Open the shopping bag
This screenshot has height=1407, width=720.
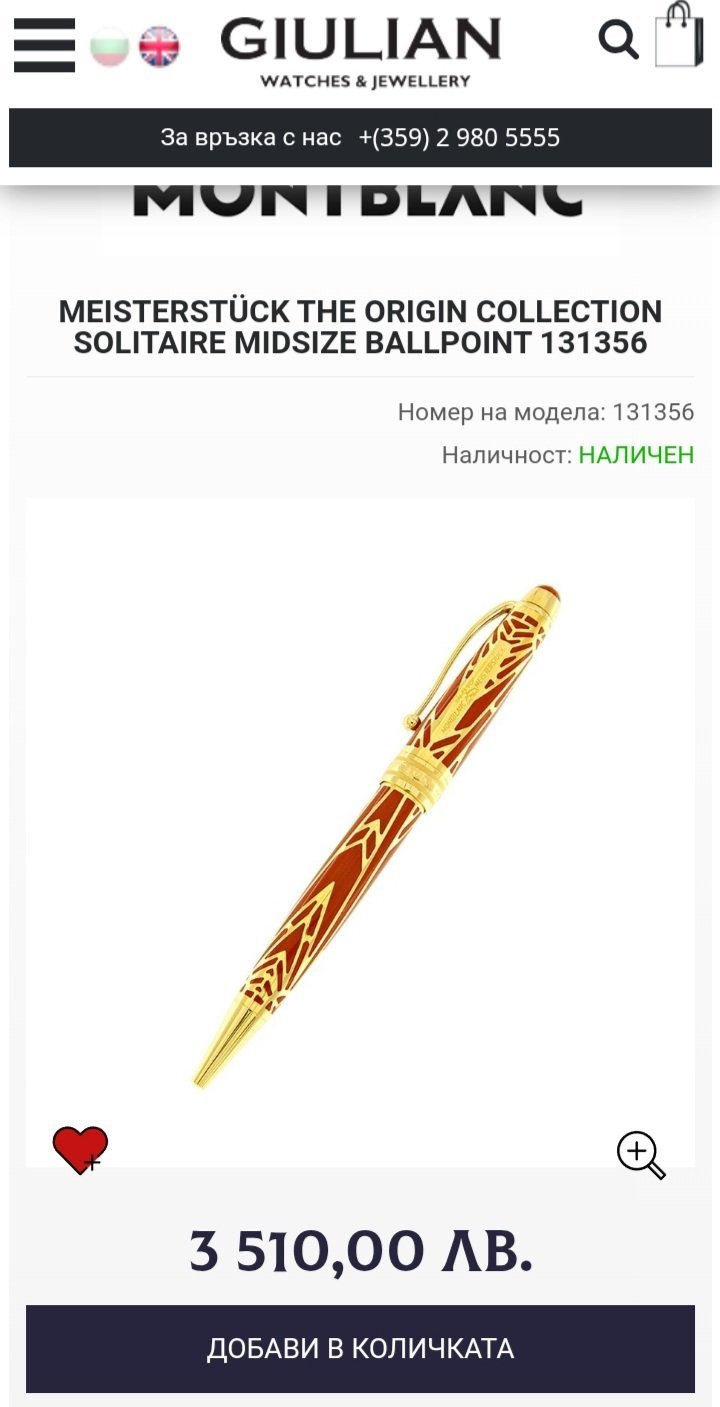[x=680, y=36]
